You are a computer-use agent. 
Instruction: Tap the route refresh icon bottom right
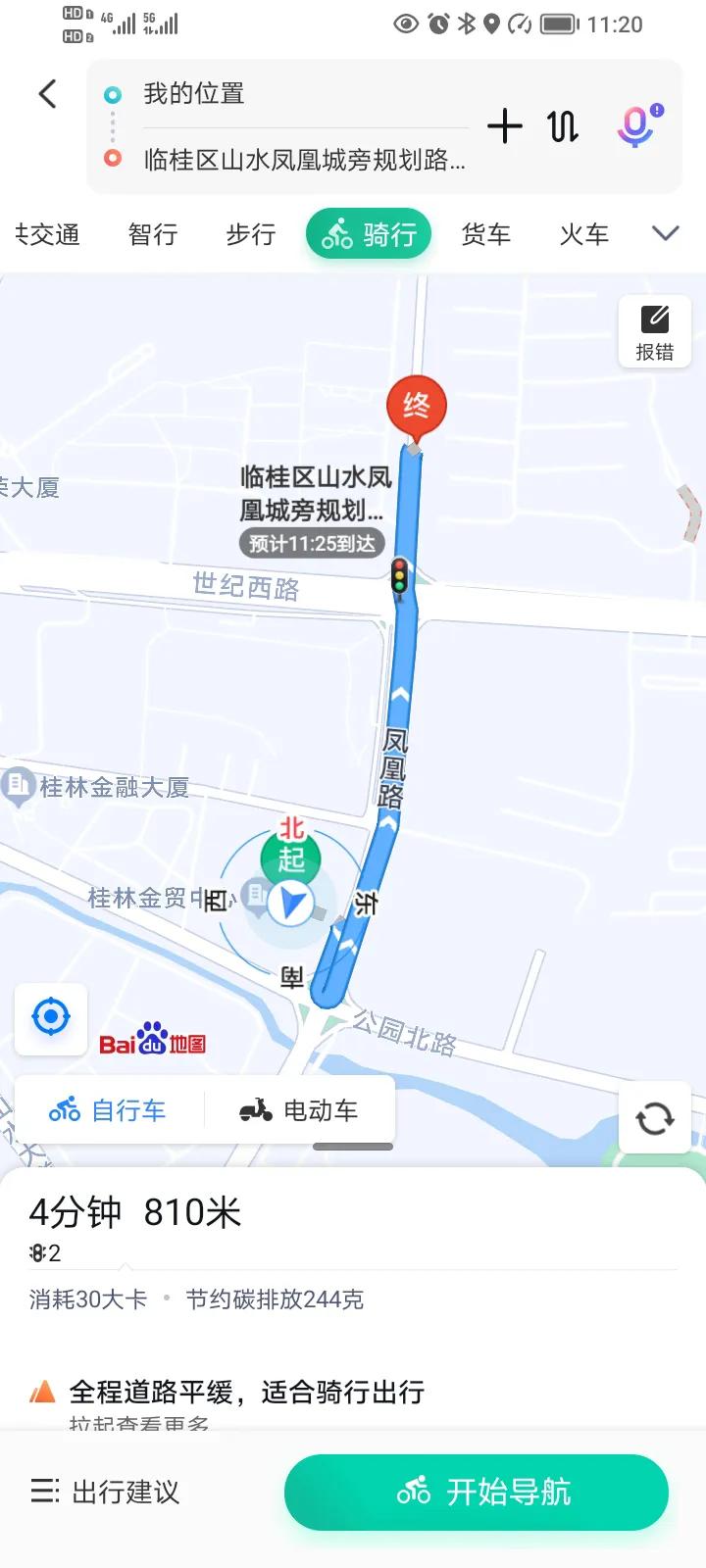654,1117
